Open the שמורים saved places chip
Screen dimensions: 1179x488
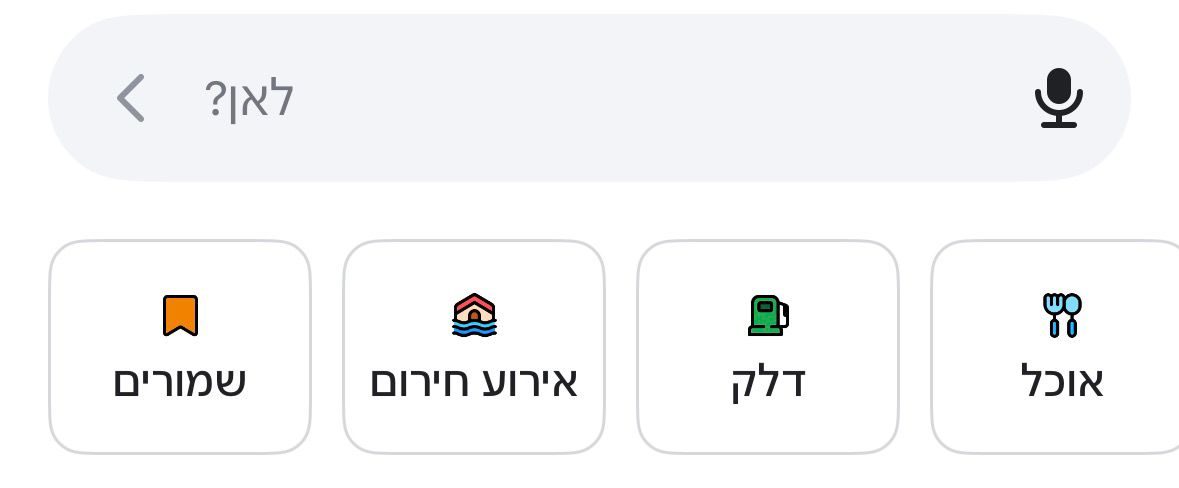(180, 347)
